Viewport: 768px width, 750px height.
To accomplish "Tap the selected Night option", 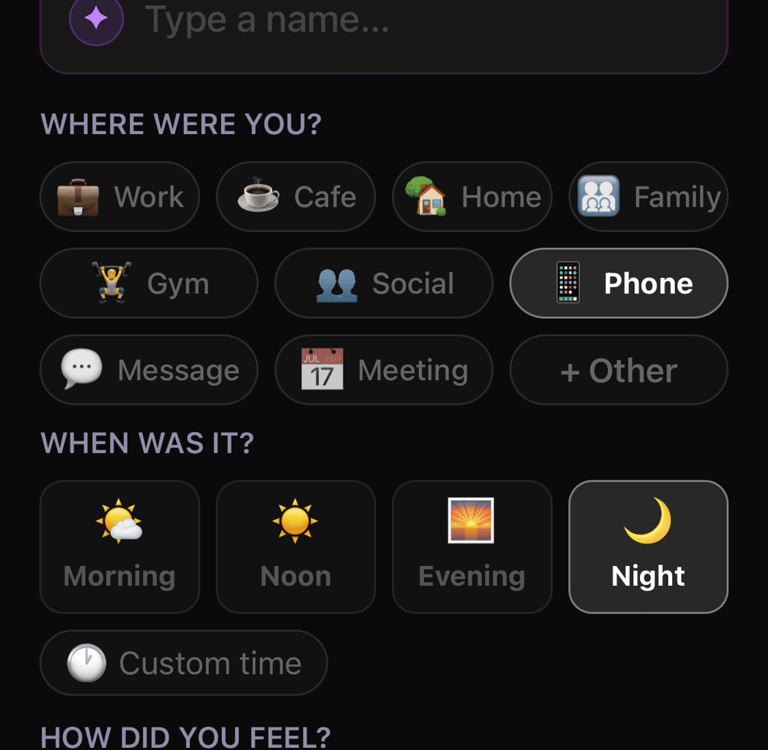I will coord(648,547).
